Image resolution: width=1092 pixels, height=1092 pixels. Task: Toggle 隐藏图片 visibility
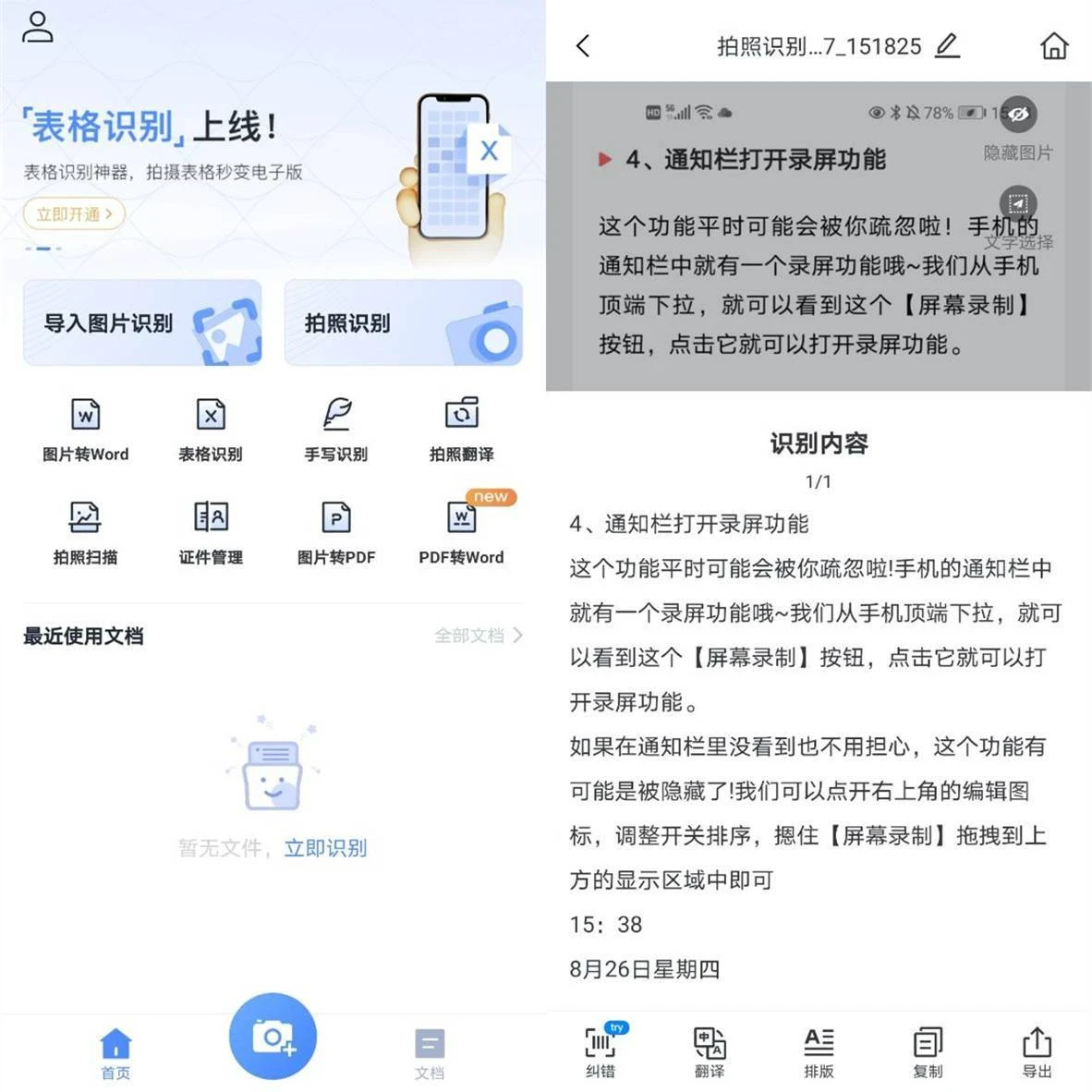click(x=1018, y=115)
